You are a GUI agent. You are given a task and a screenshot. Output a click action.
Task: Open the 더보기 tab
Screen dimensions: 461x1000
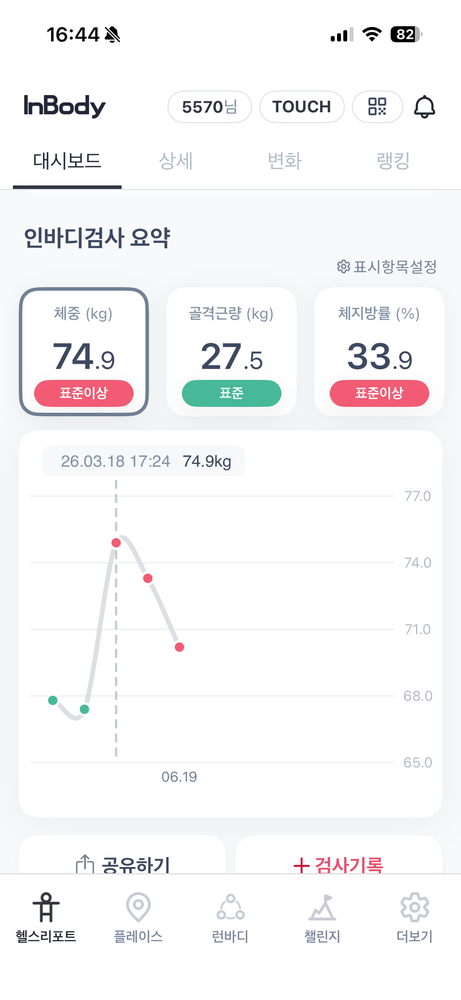pos(414,918)
